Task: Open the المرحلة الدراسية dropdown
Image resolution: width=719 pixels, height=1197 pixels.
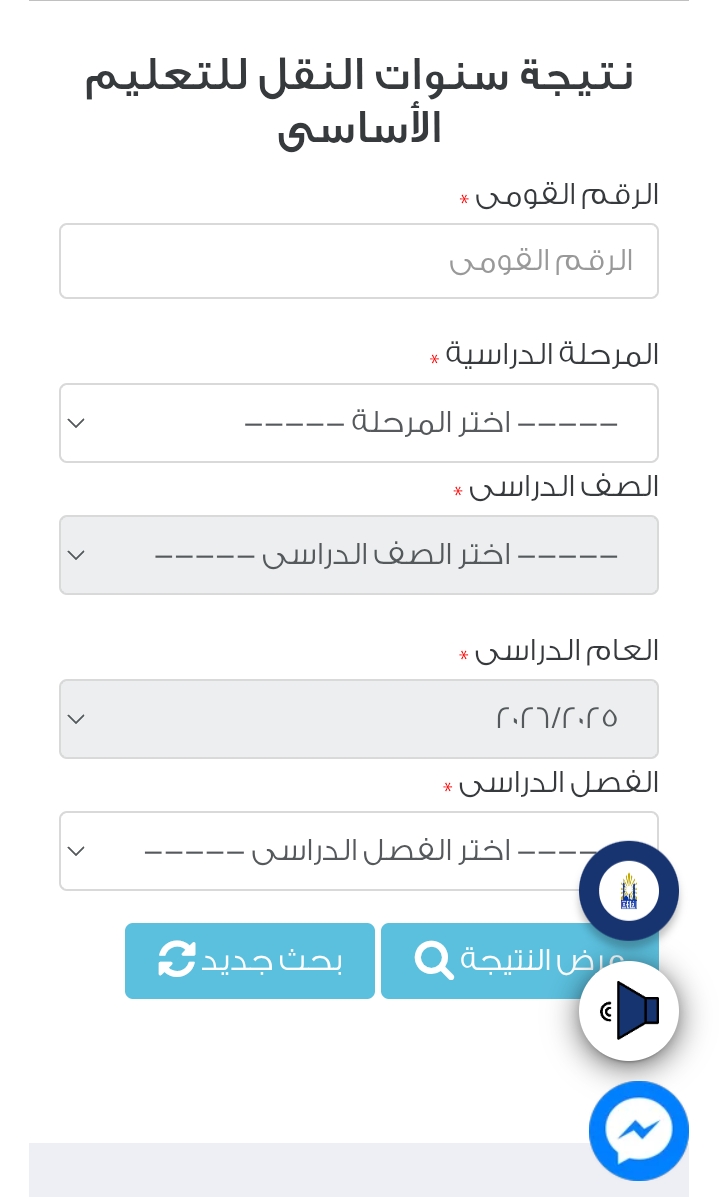Action: pyautogui.click(x=358, y=423)
